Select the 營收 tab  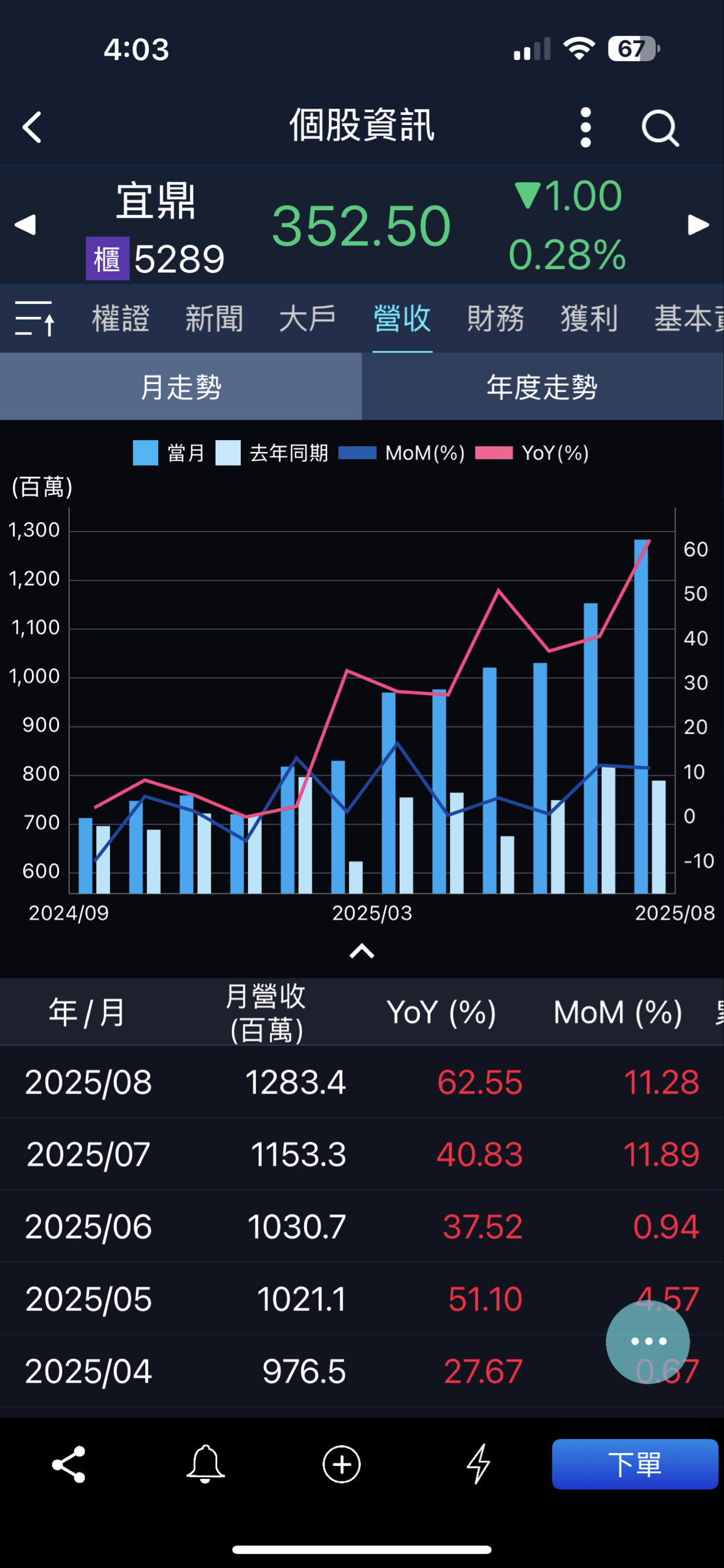pyautogui.click(x=402, y=318)
